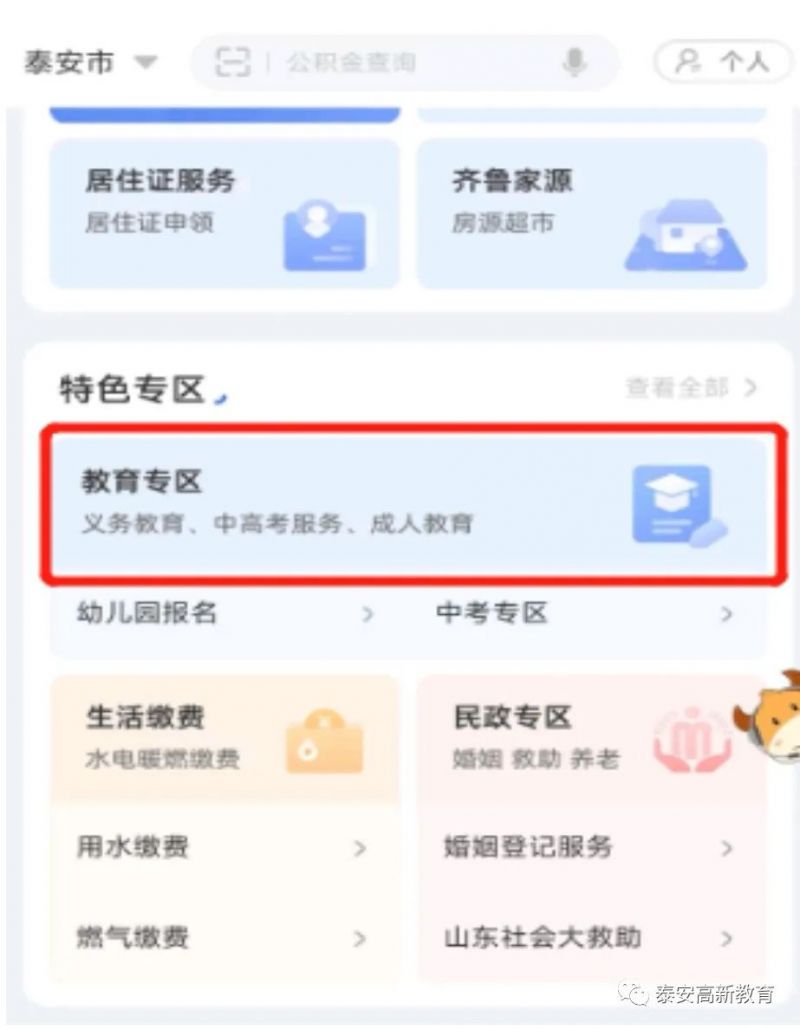Open the scan code icon in the search bar

coord(232,63)
